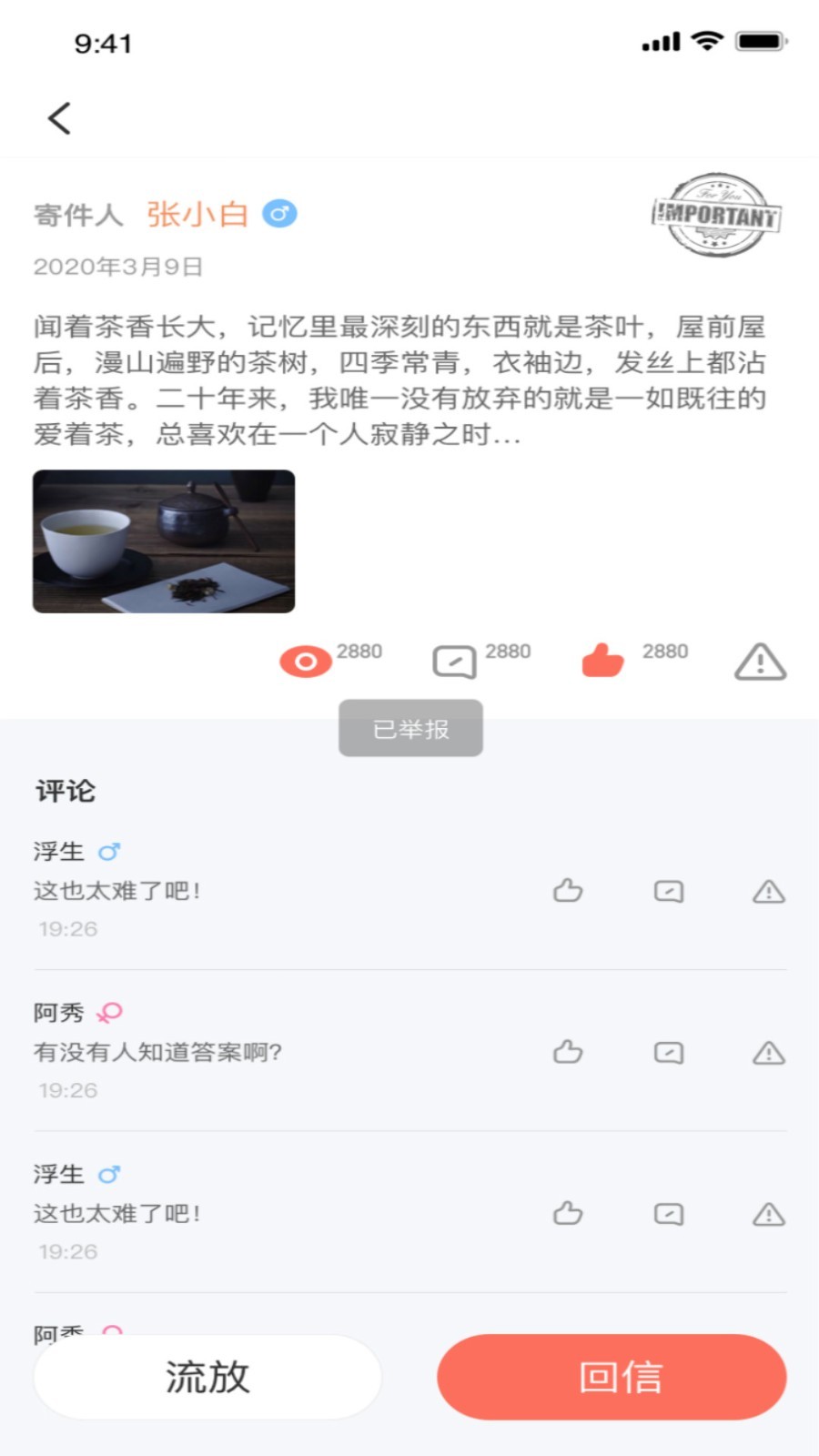The image size is (819, 1456).
Task: Open comments on 张小白's letter
Action: coord(454,662)
